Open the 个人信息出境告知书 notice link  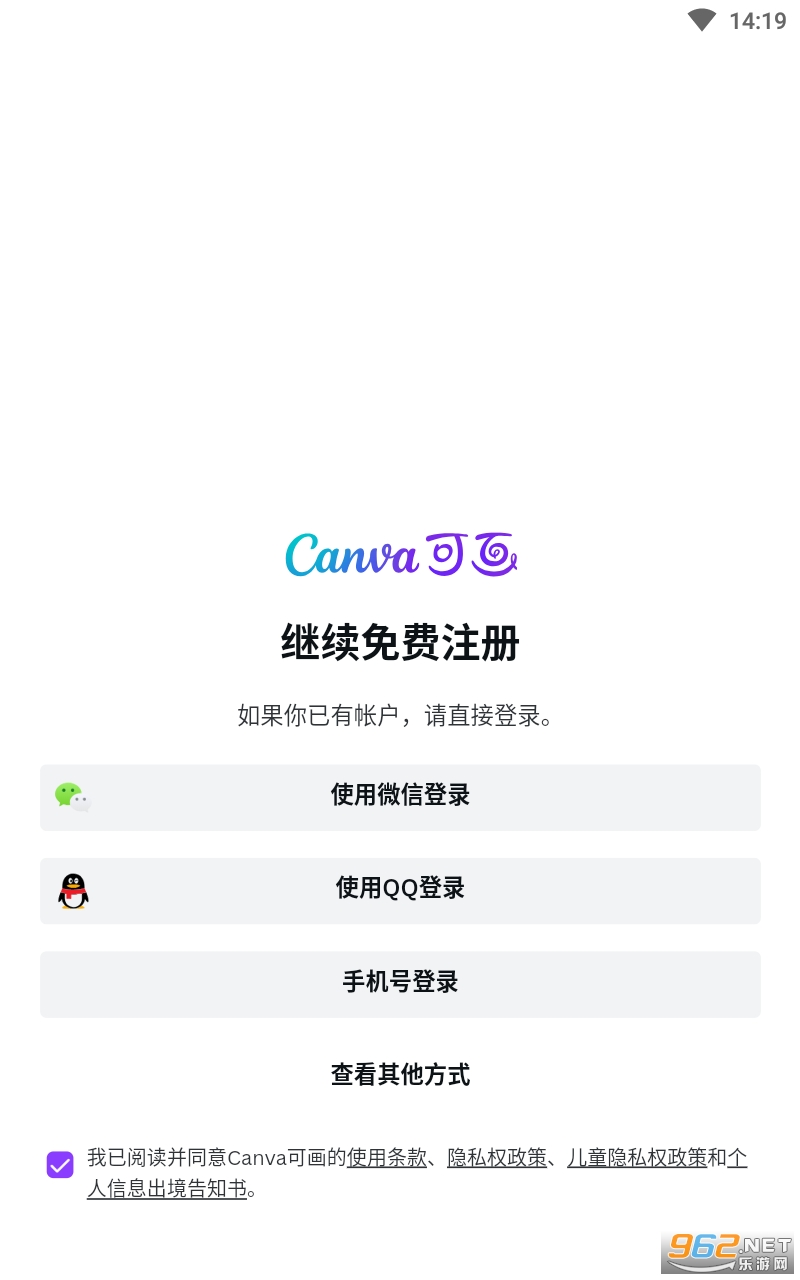(166, 1190)
